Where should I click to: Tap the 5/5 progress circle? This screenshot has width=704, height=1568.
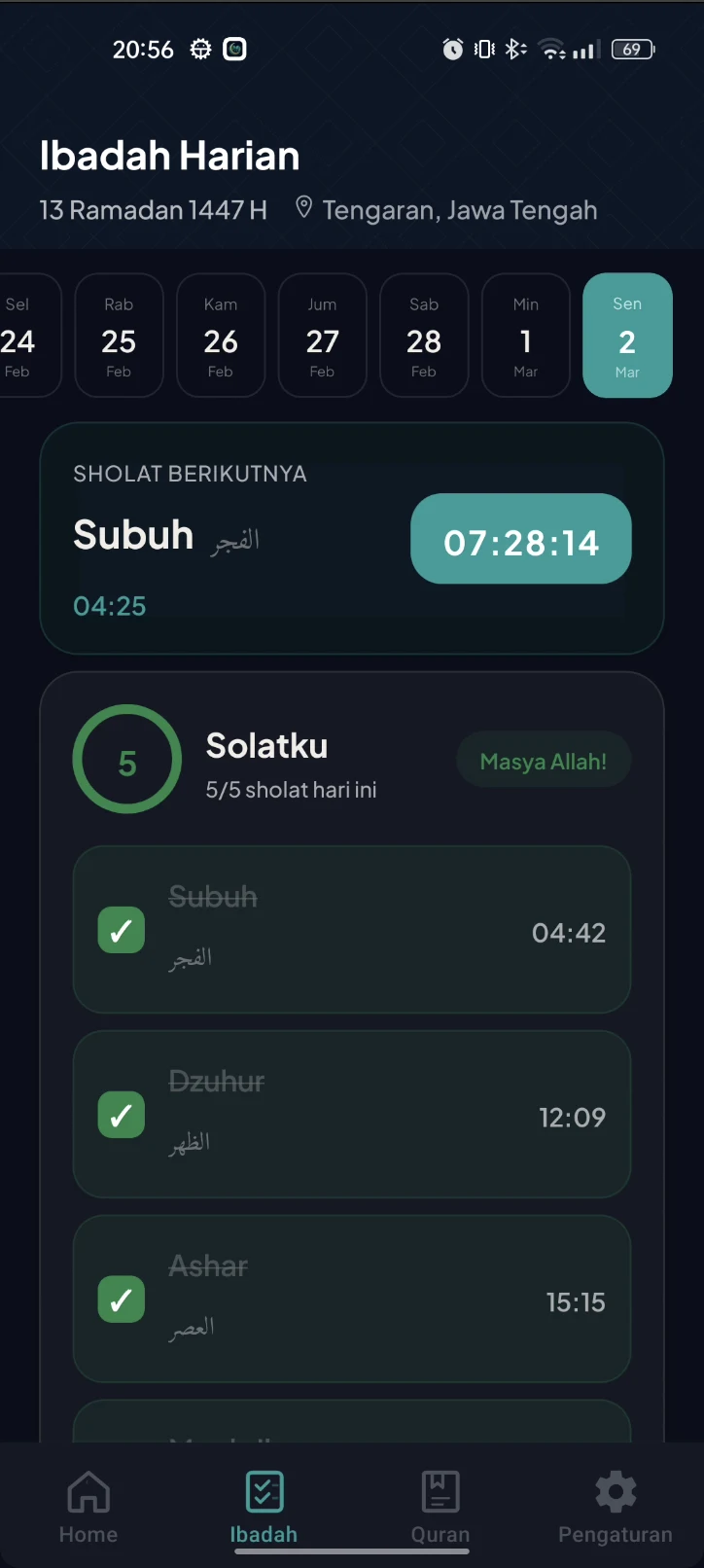[x=127, y=760]
